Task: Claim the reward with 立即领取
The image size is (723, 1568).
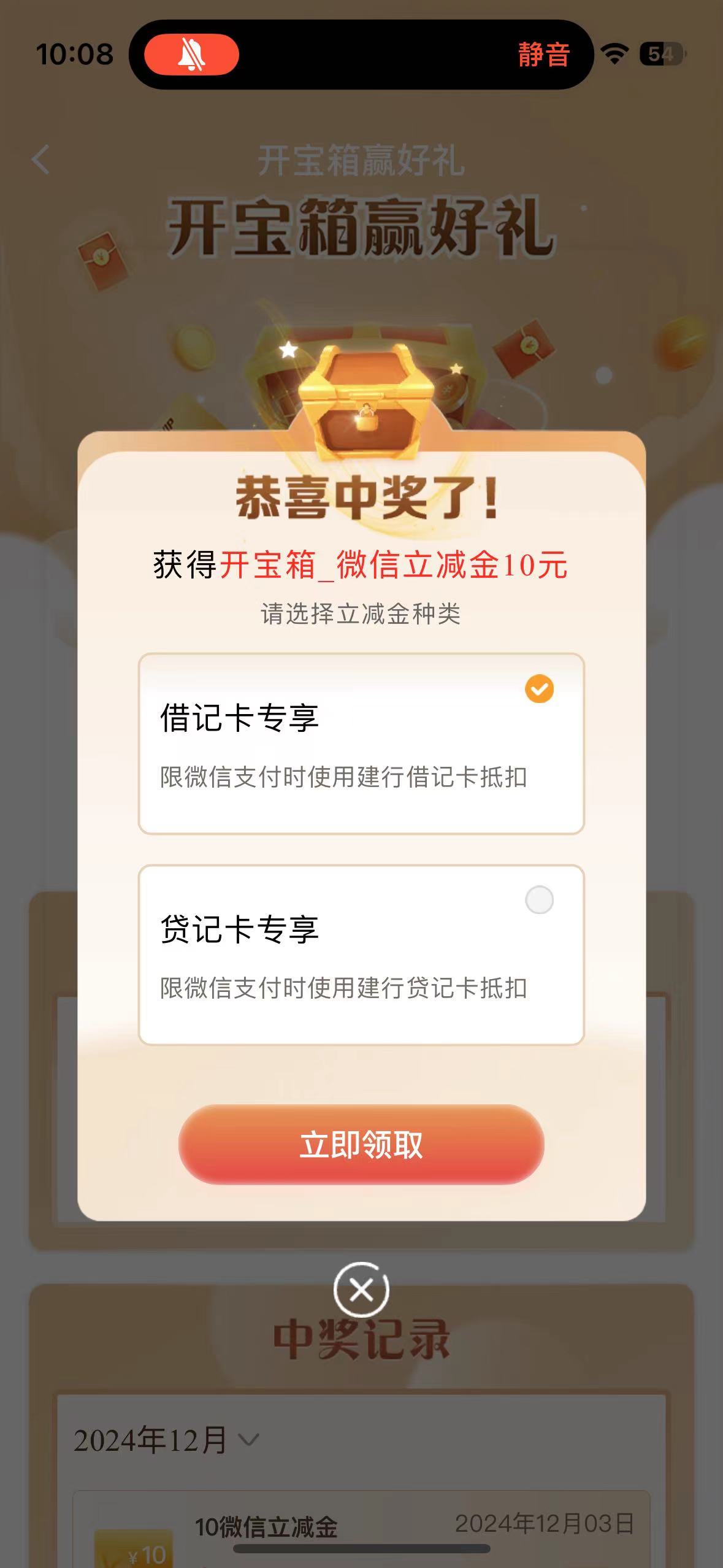Action: coord(361,1145)
